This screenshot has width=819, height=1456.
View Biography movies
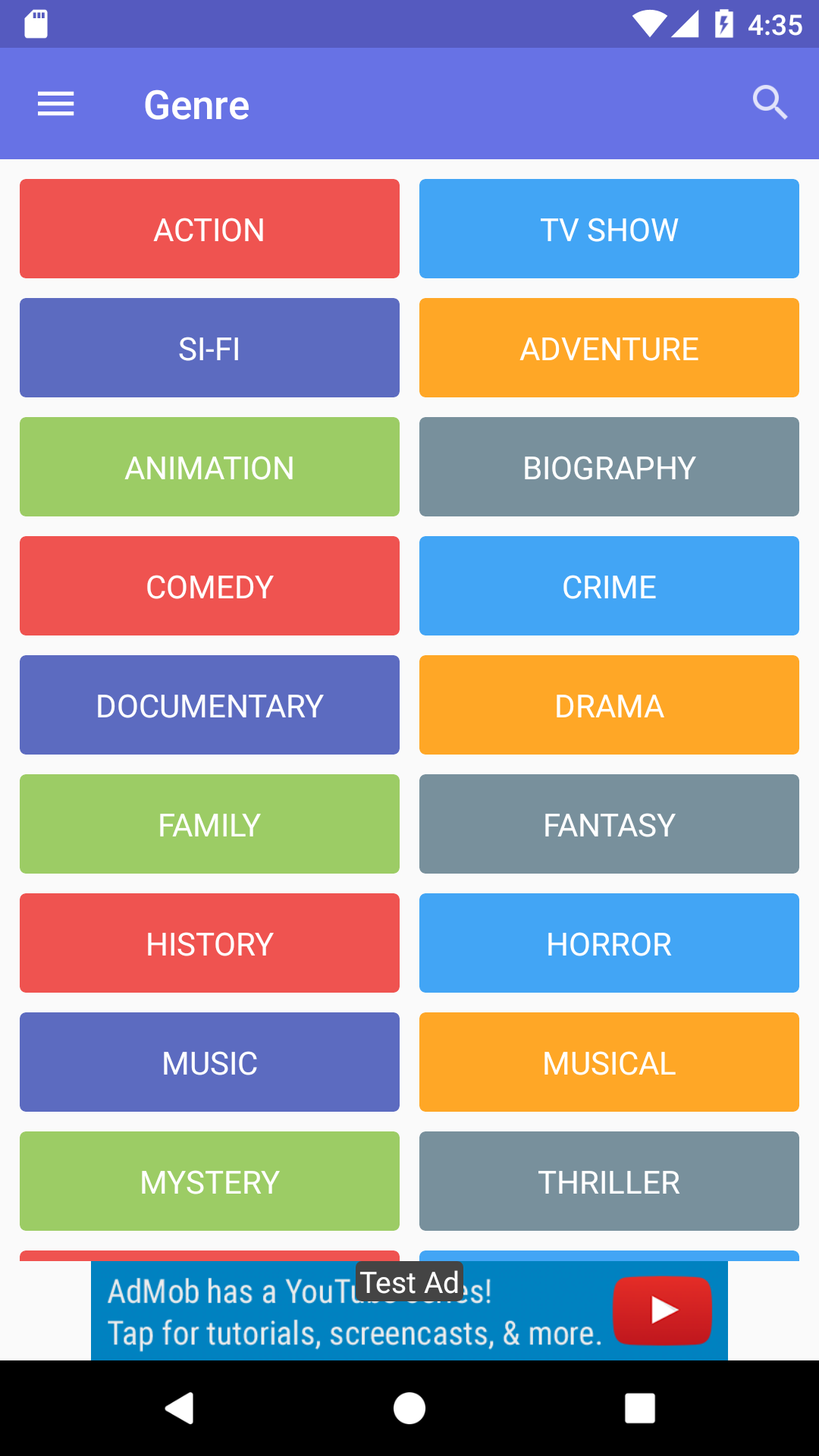[609, 467]
